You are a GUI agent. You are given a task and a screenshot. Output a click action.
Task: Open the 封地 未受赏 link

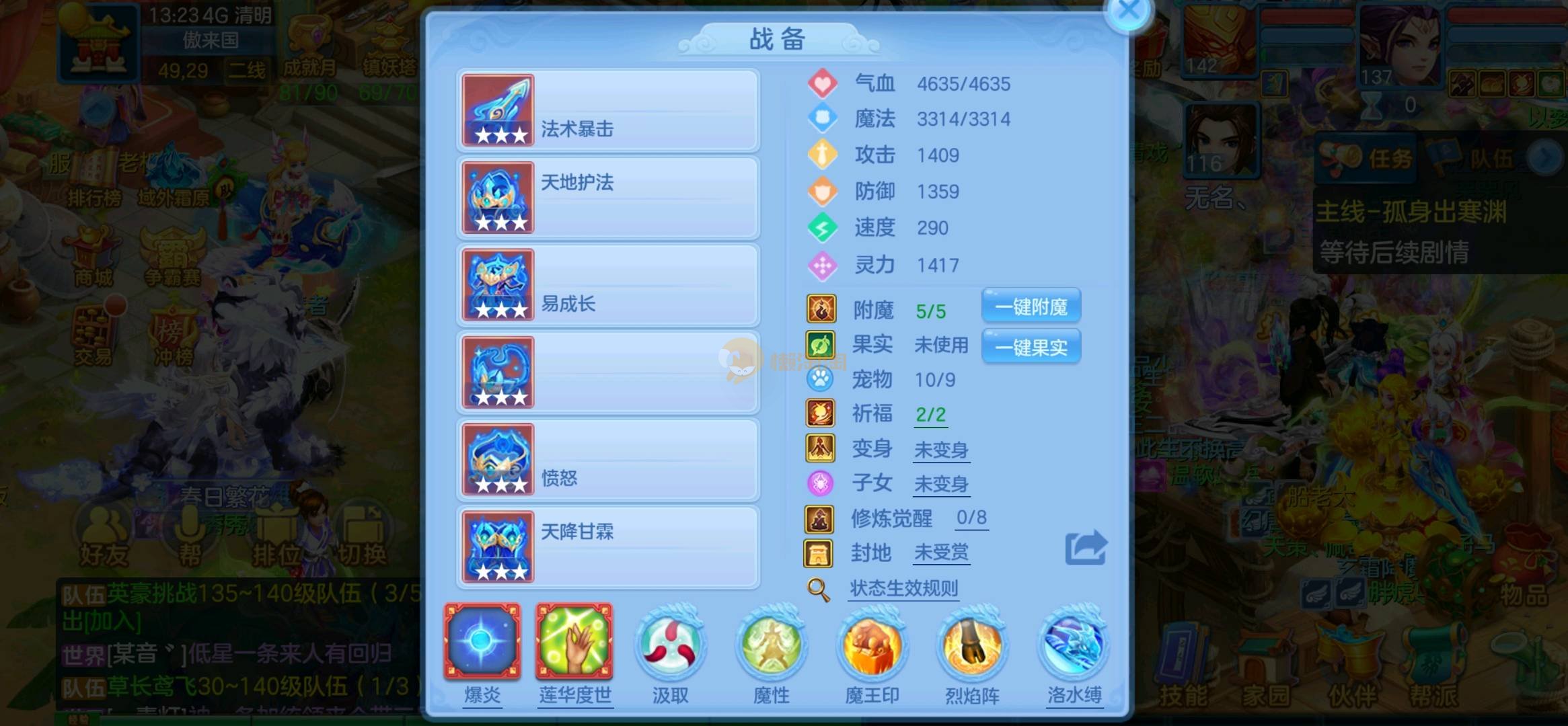point(941,553)
